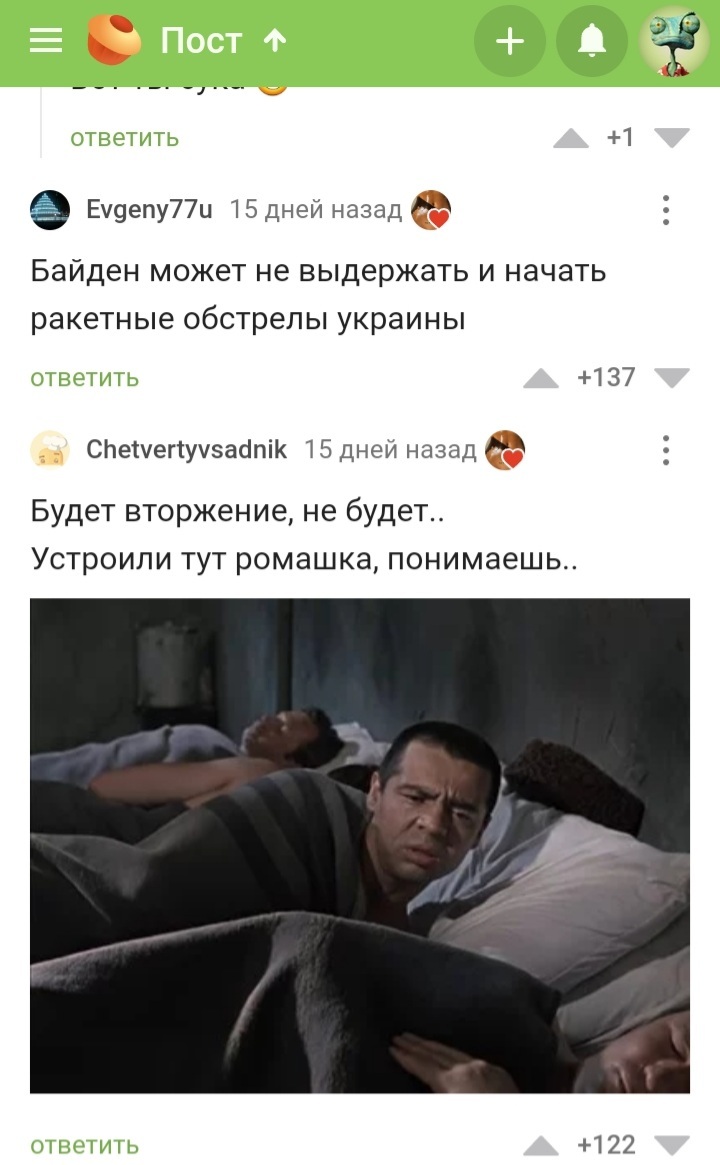Open overflow menu on Chetvertyvsadnik's comment

click(666, 450)
